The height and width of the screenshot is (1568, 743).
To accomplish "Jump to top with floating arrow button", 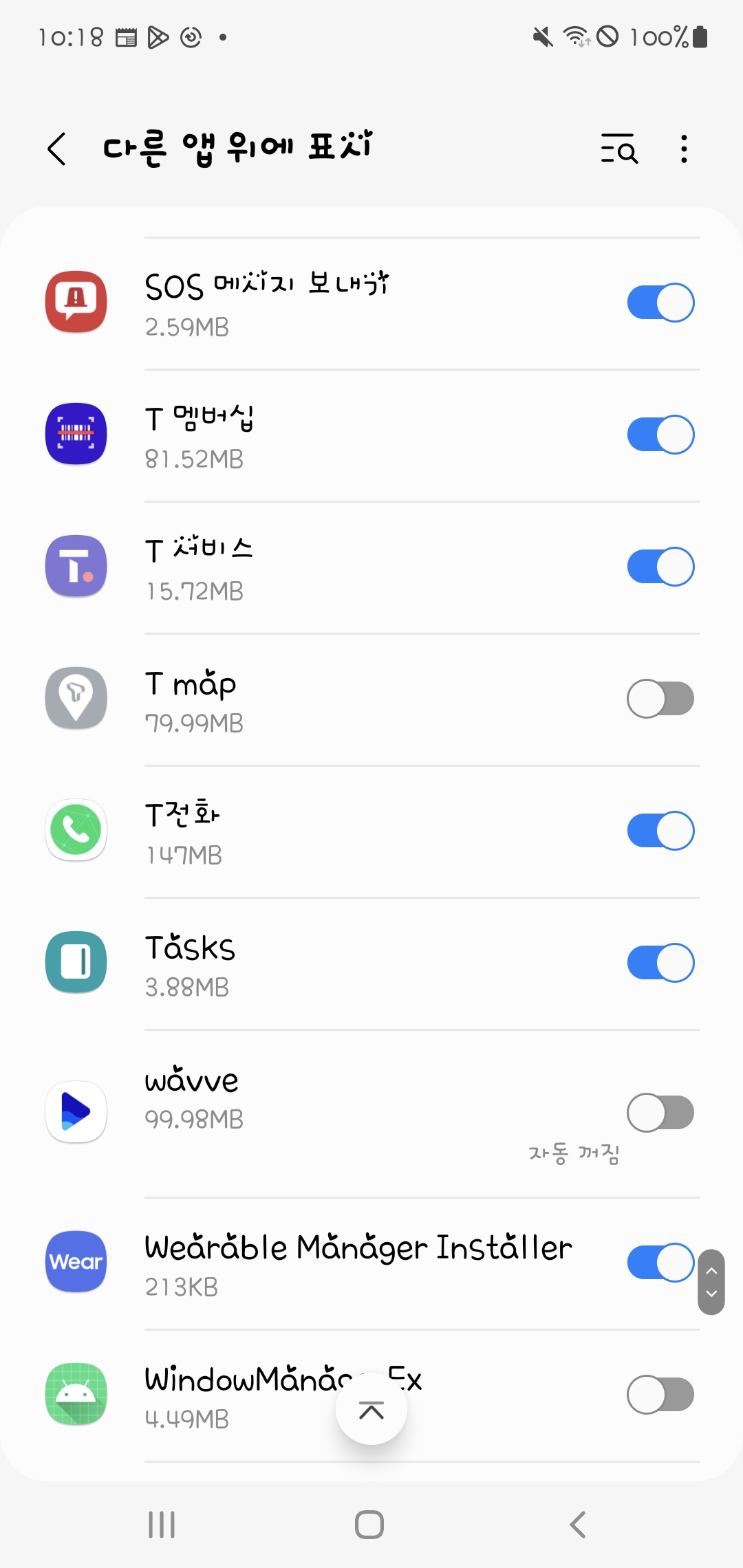I will pos(371,1410).
